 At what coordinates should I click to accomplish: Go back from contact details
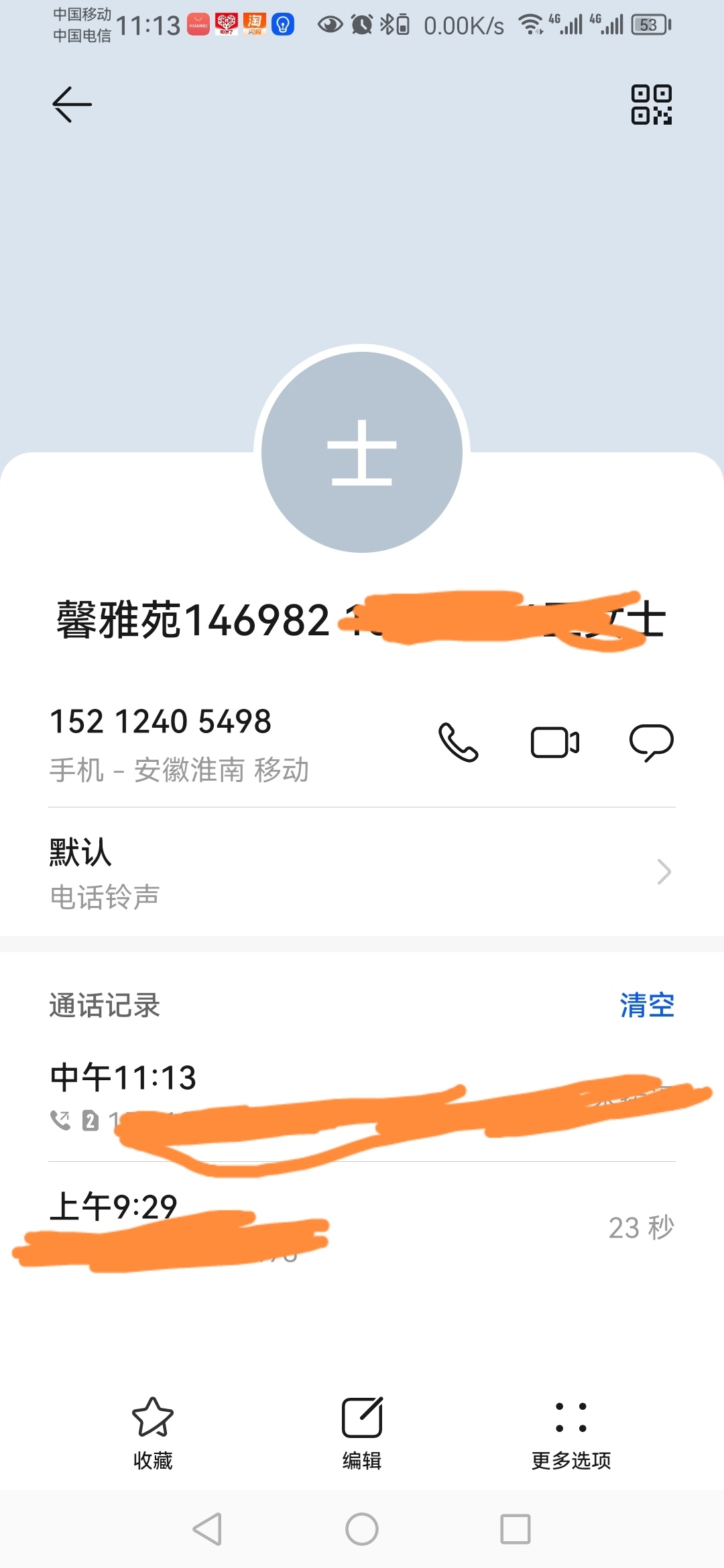click(72, 105)
